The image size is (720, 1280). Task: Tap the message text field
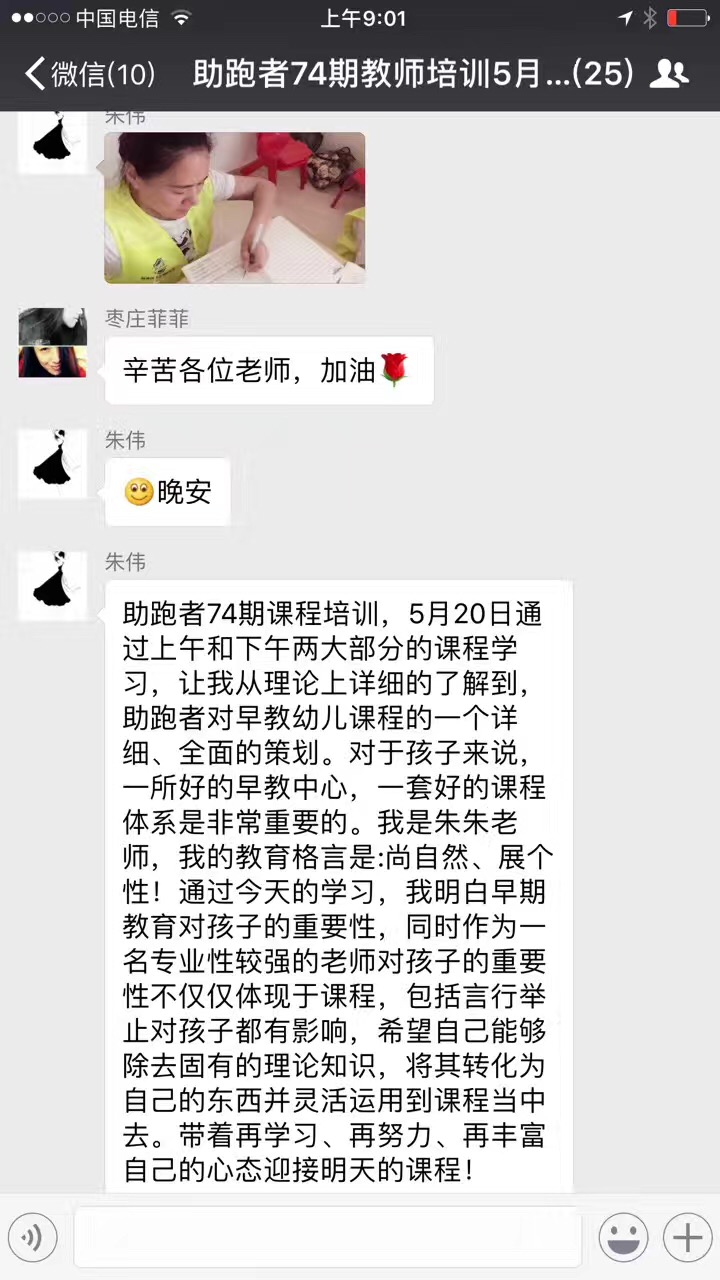click(328, 1239)
